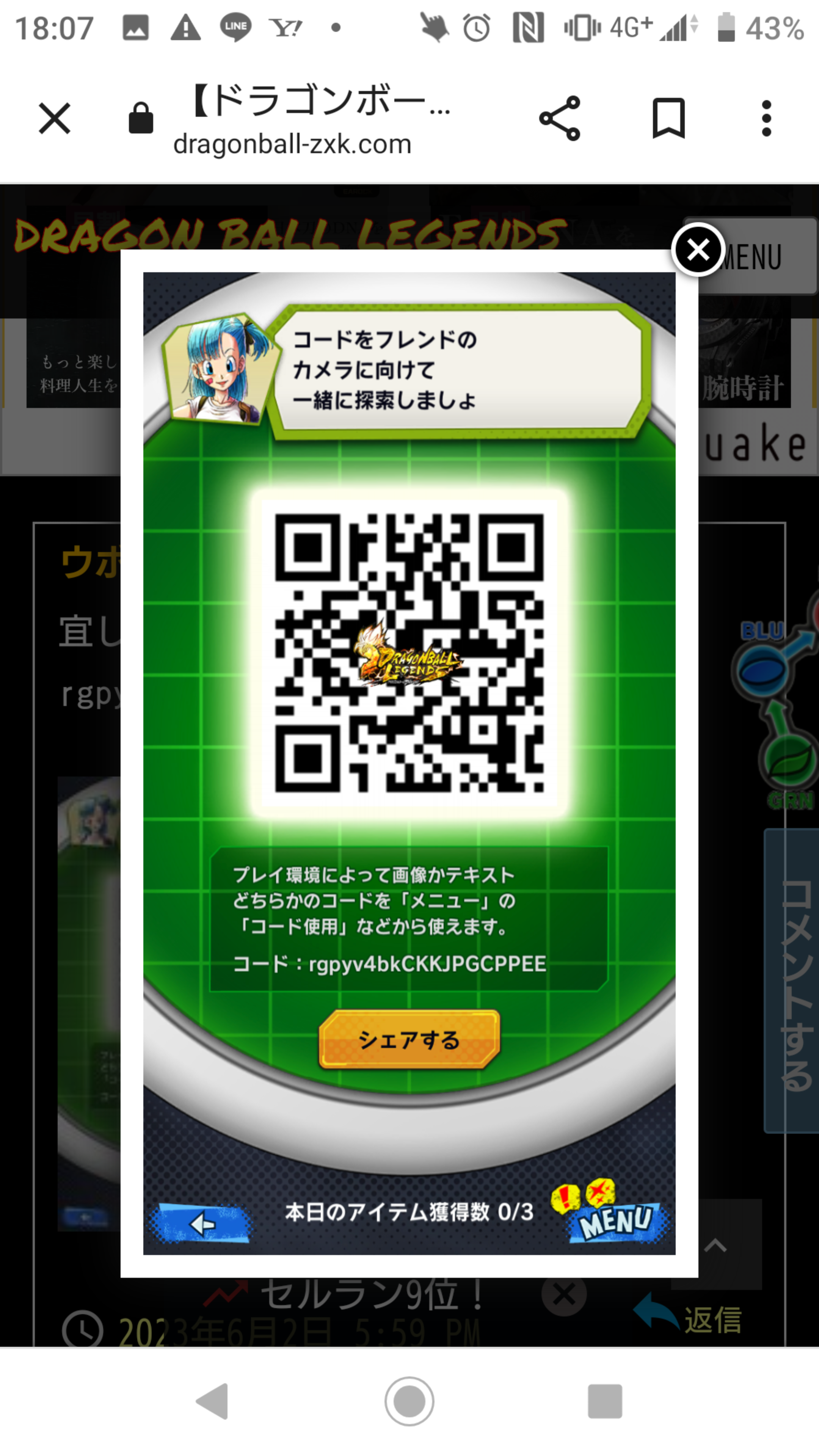This screenshot has width=819, height=1456.
Task: View site security info via the lock icon
Action: [141, 118]
